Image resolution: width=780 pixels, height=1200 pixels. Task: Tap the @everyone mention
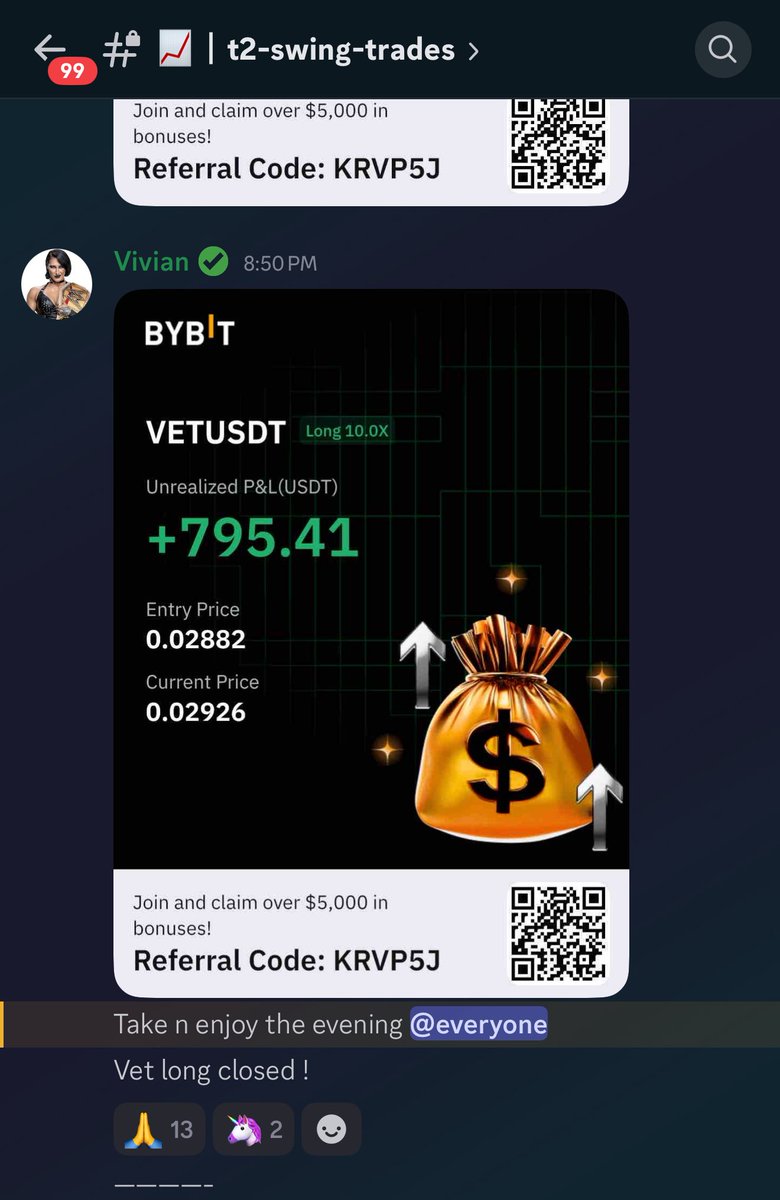(x=478, y=1025)
